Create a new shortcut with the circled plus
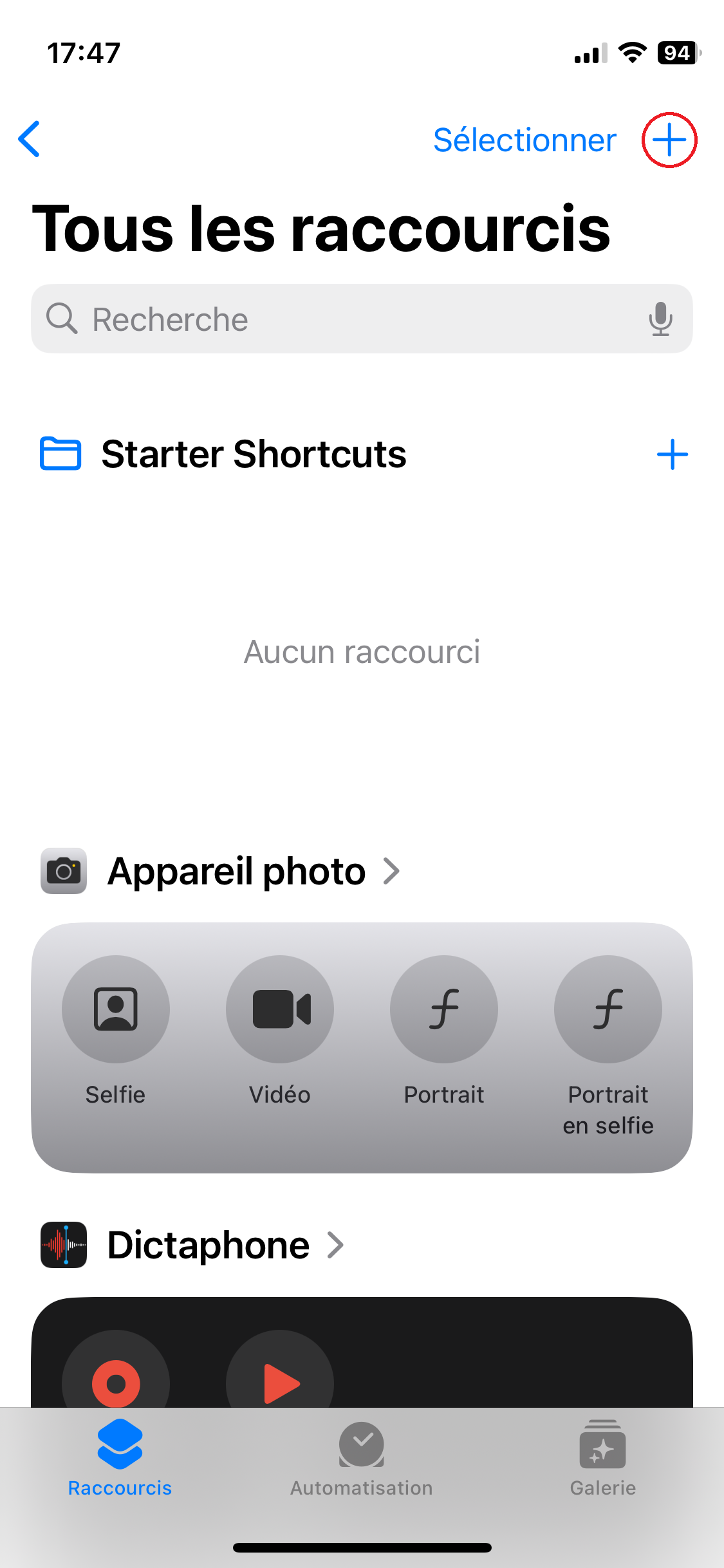 [x=669, y=140]
